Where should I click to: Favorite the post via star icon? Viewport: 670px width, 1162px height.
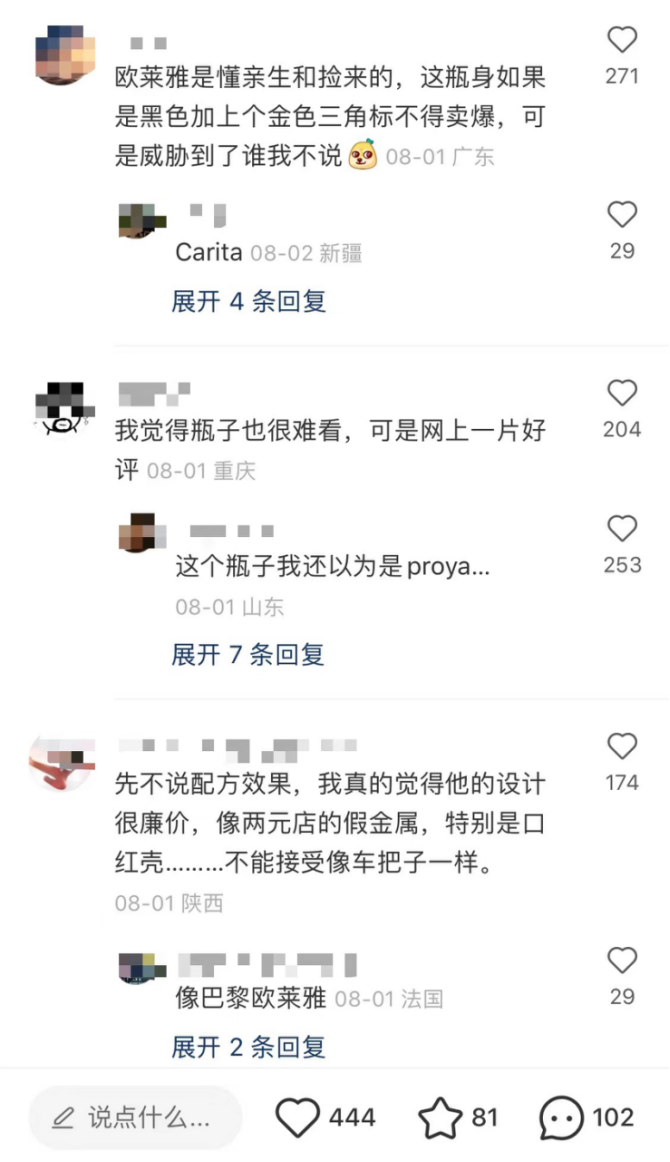click(440, 1117)
